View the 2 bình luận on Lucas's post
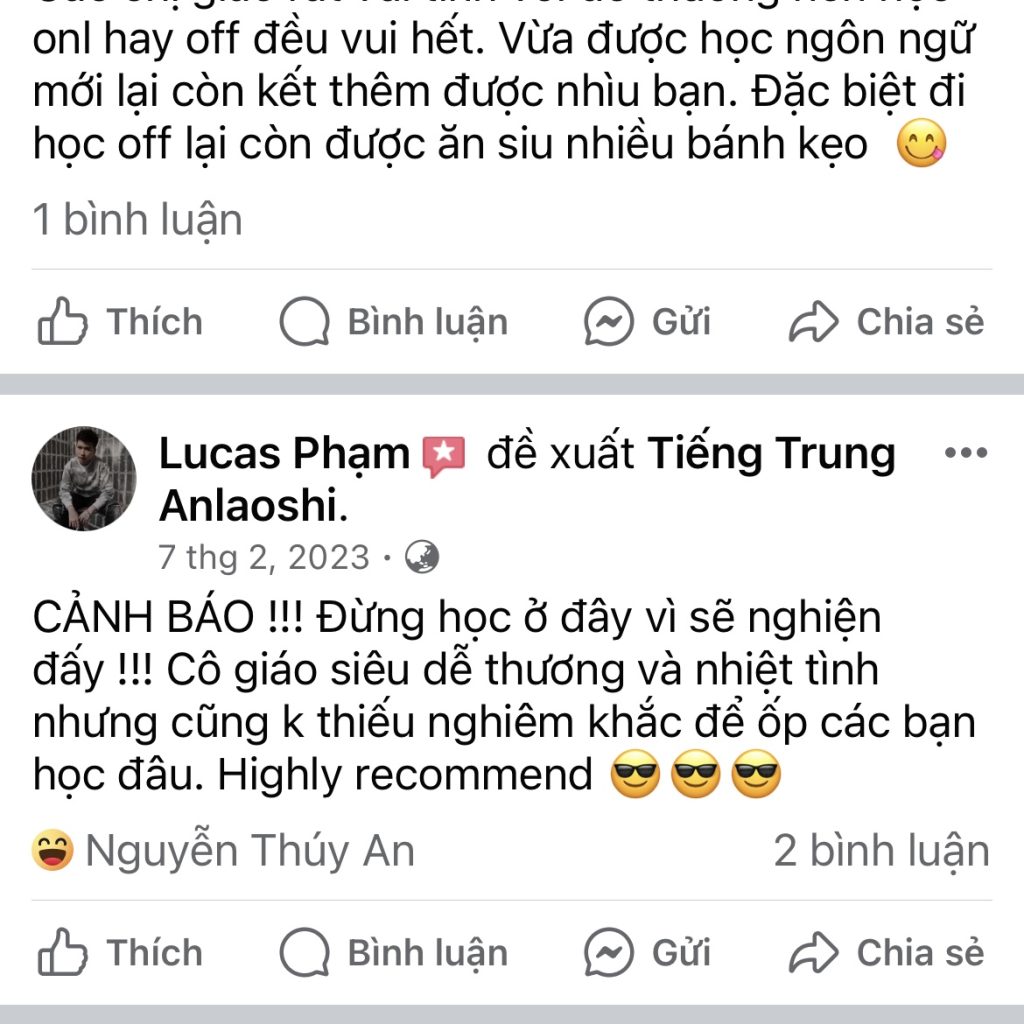 [x=881, y=851]
